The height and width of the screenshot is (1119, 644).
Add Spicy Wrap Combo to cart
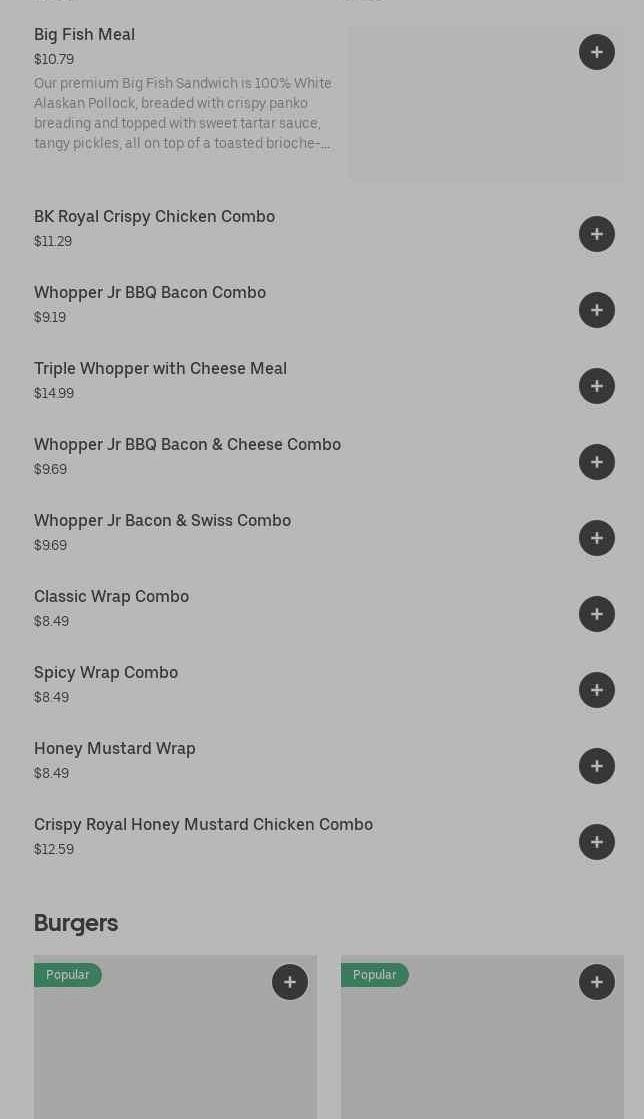596,690
